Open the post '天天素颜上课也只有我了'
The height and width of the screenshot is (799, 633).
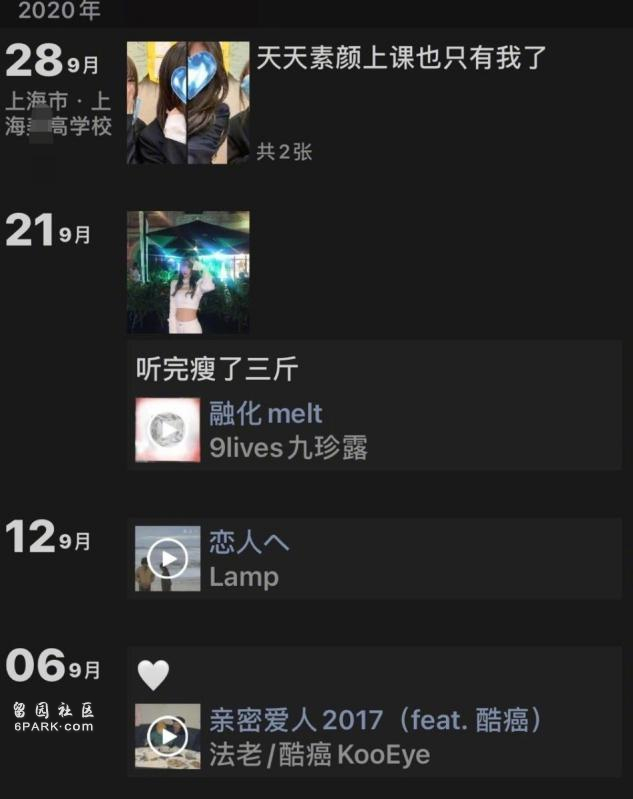[401, 57]
